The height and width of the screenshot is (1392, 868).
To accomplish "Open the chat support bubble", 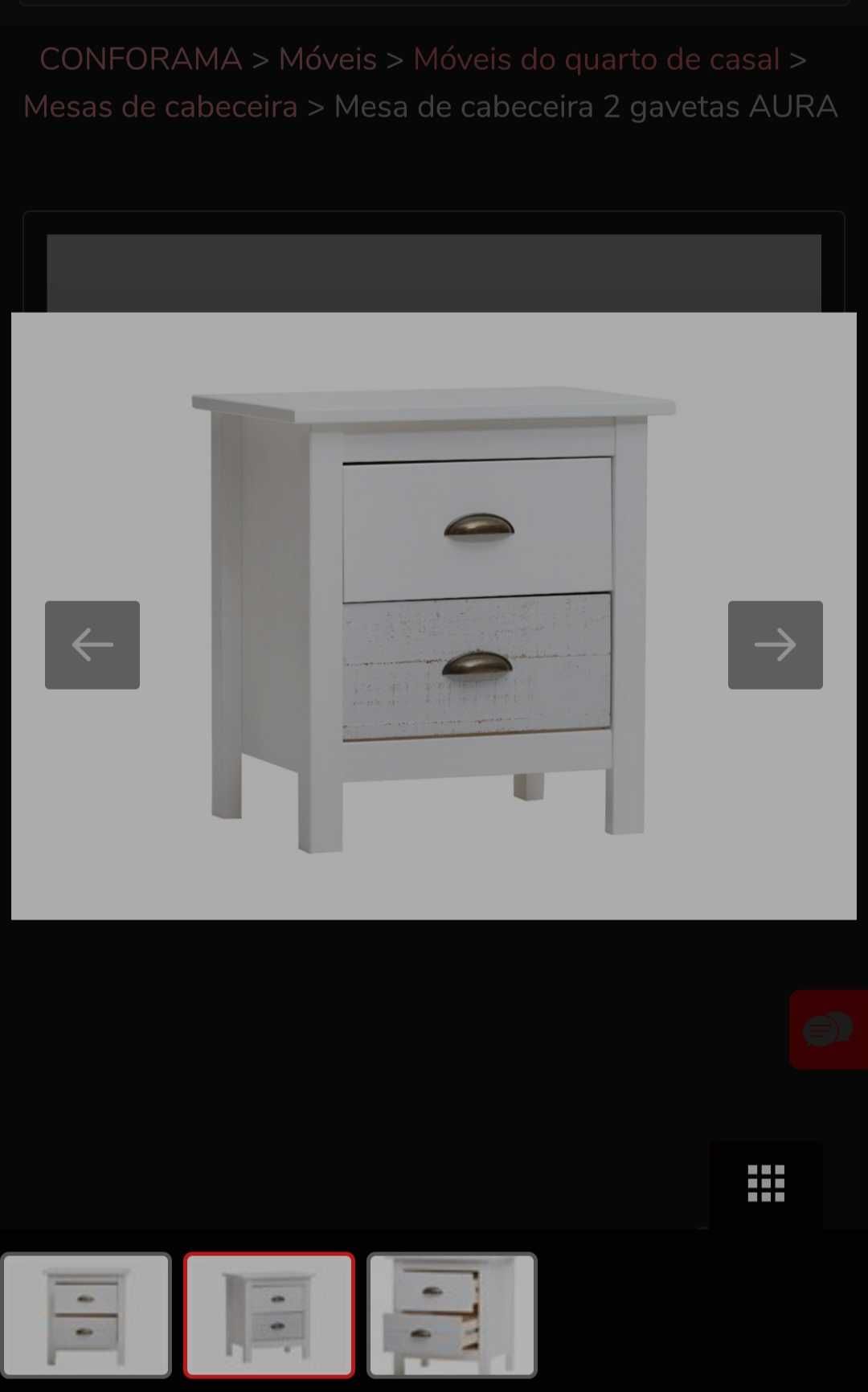I will tap(828, 1030).
